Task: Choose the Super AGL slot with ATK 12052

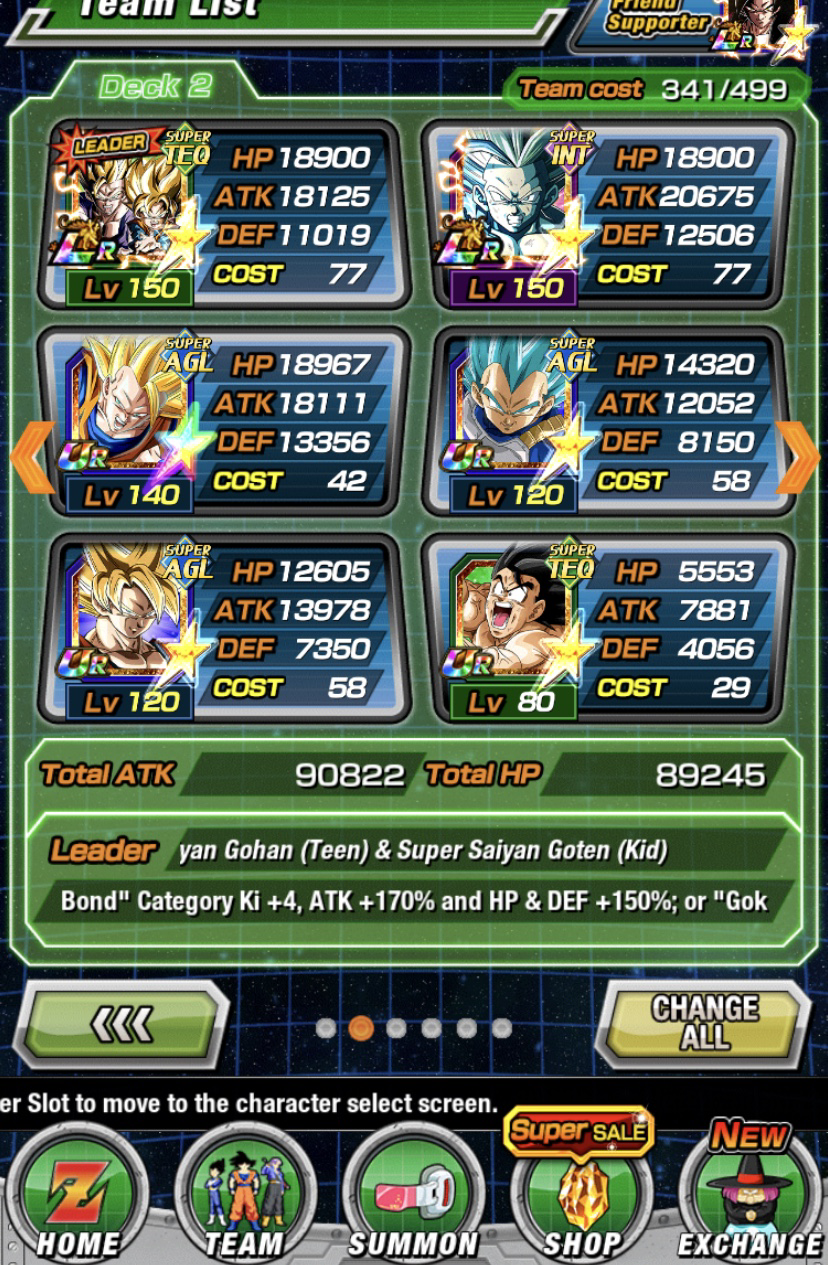Action: pos(607,422)
